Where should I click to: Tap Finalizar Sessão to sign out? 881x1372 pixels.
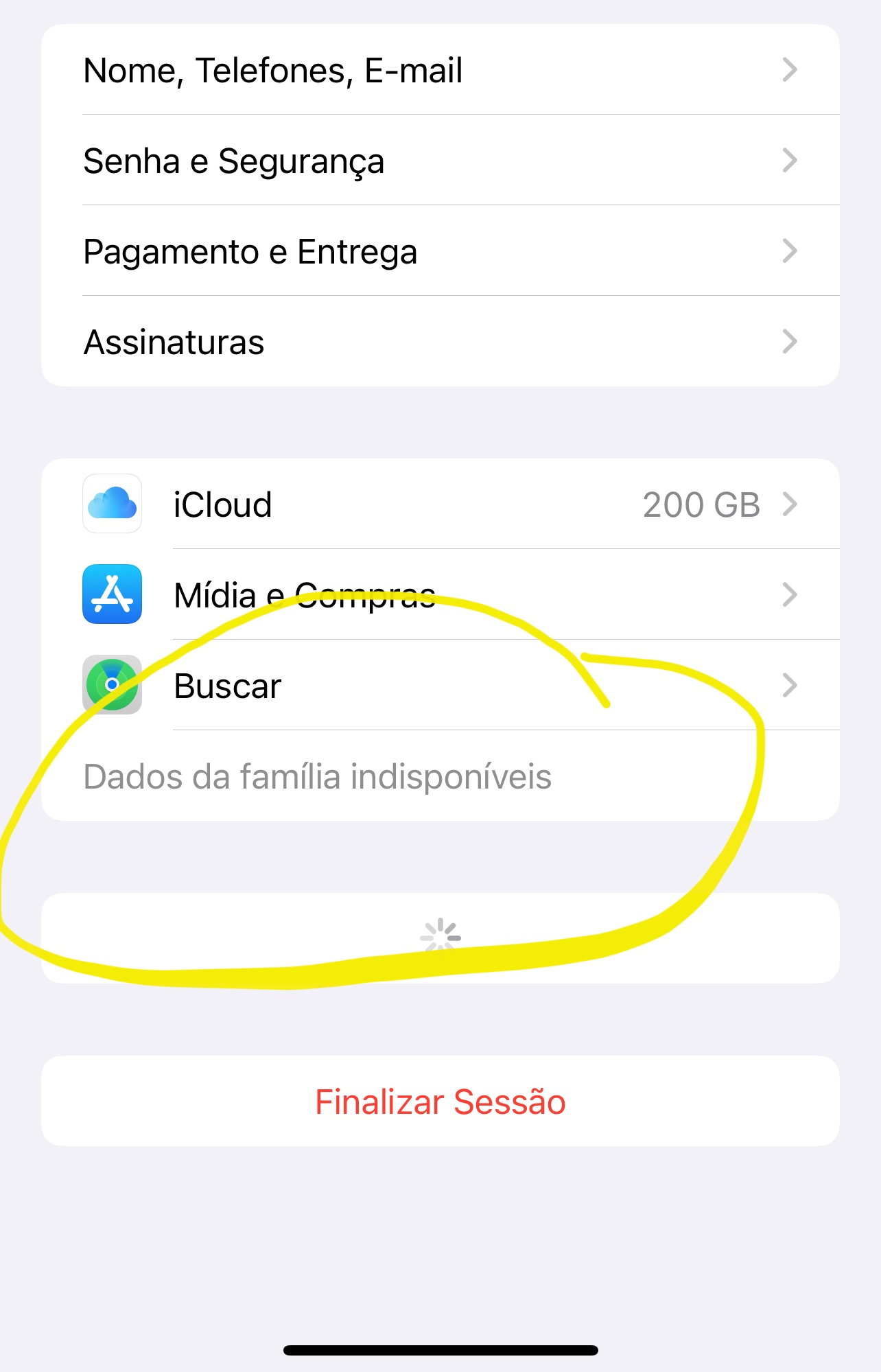coord(440,1102)
